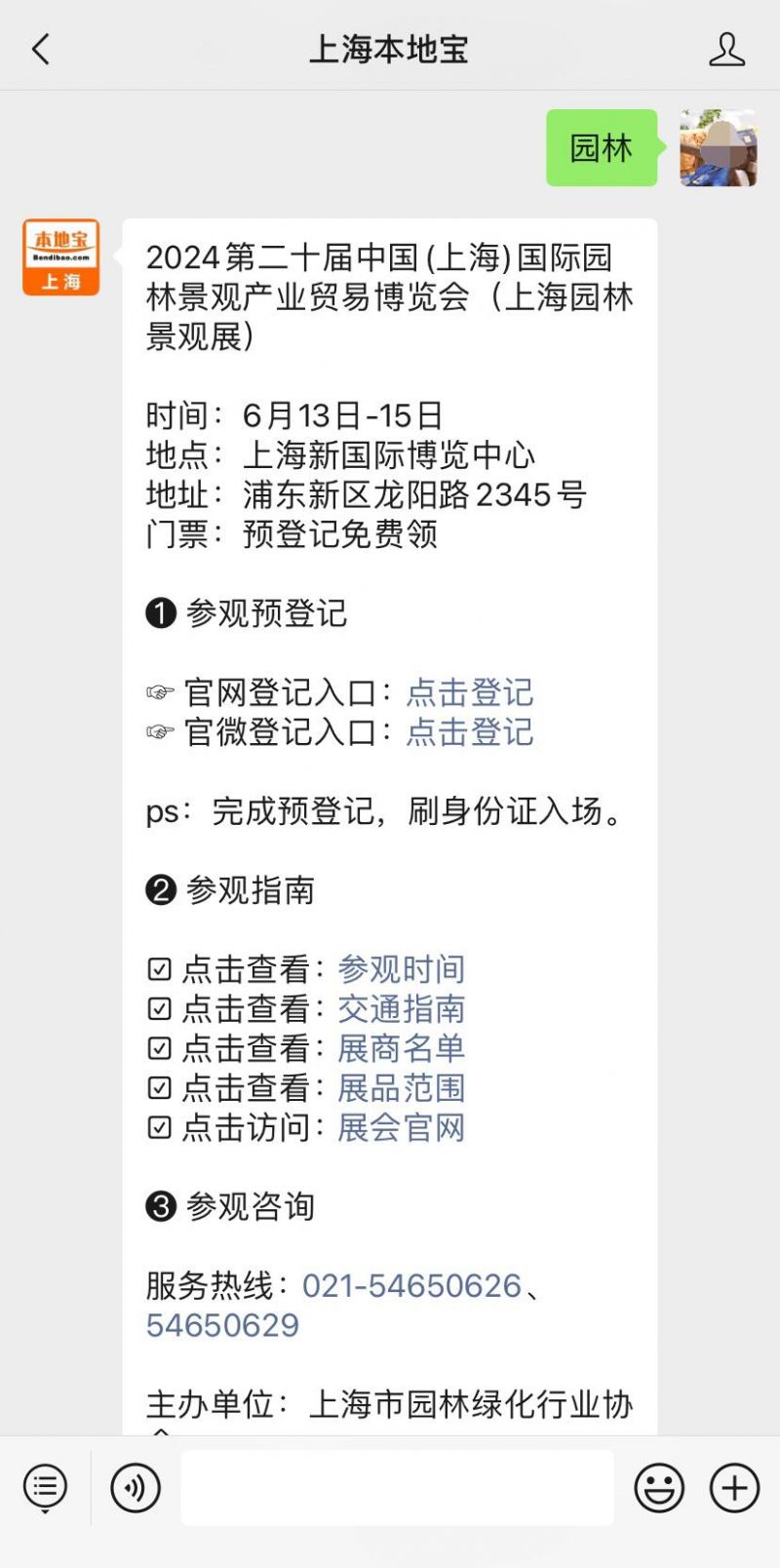
Task: Open the emoji picker
Action: click(x=659, y=1488)
